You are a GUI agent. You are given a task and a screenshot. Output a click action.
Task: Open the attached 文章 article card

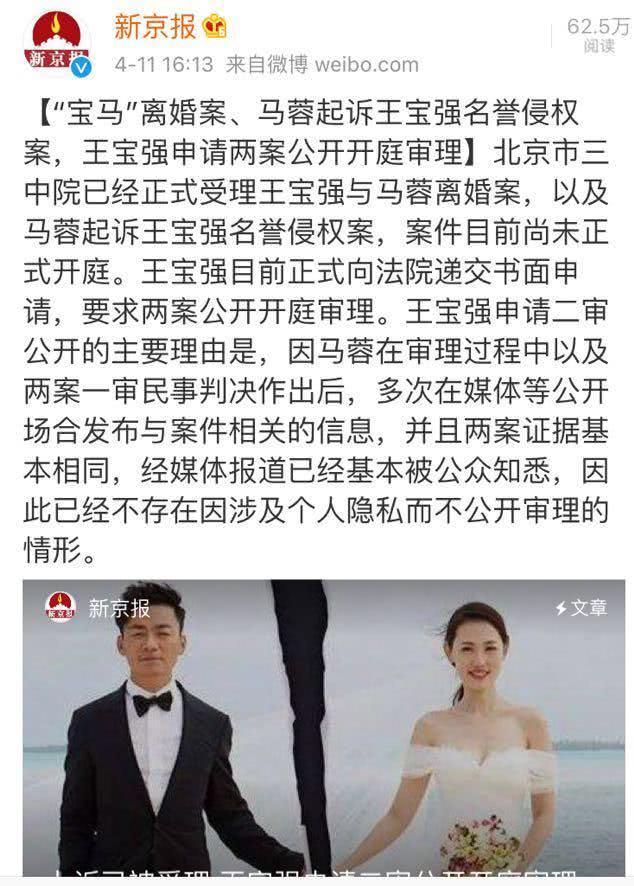coord(324,730)
